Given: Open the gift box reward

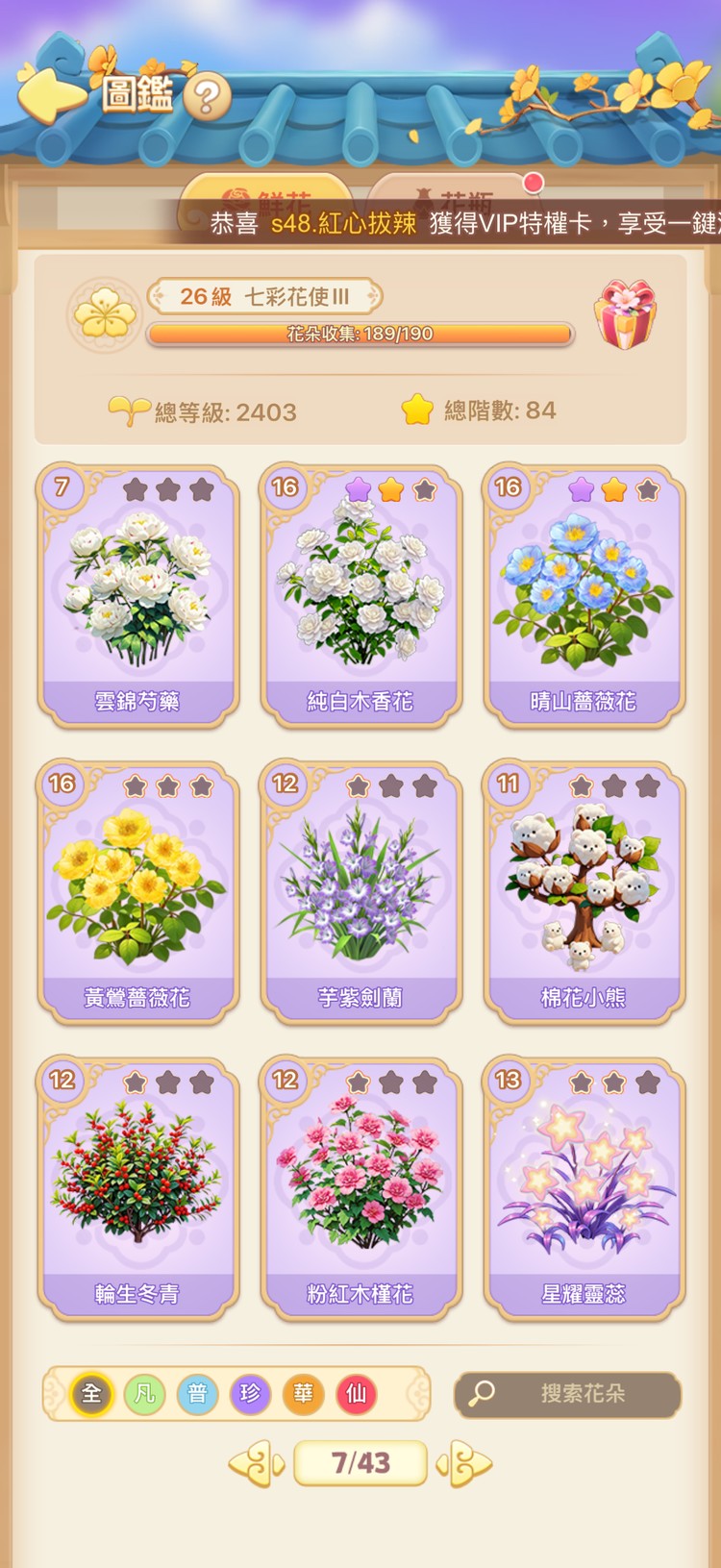Looking at the screenshot, I should (625, 314).
